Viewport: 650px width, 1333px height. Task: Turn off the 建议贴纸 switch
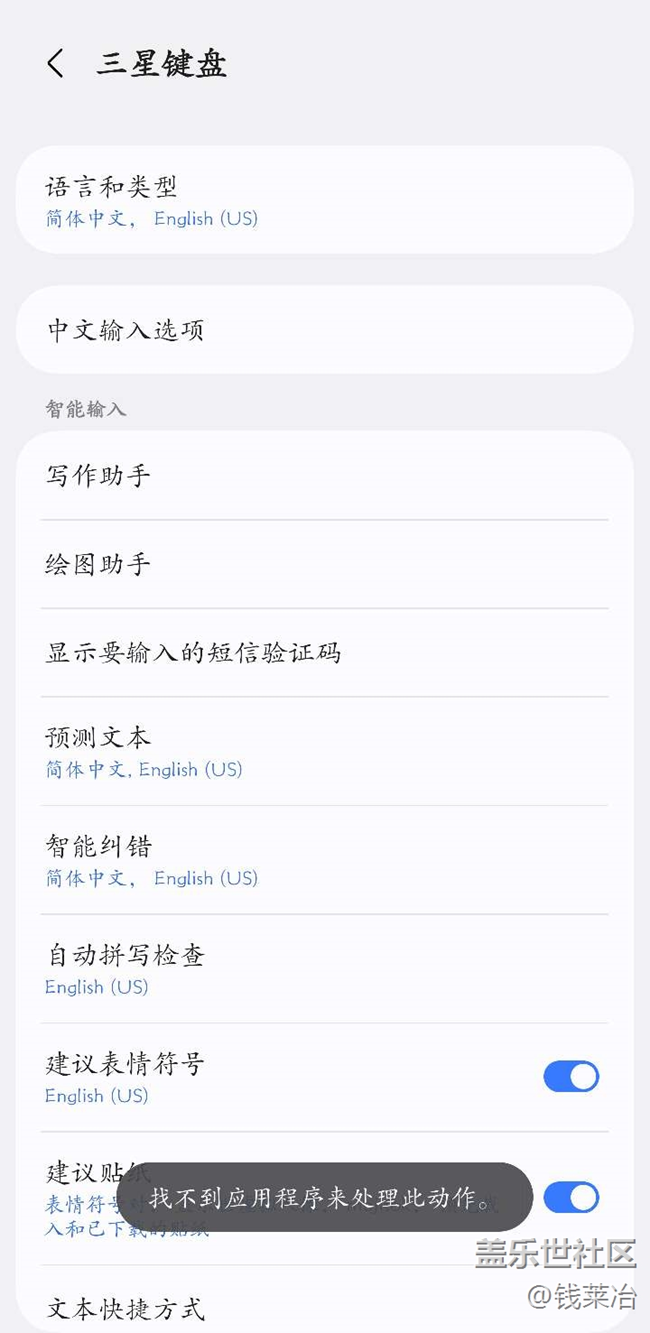click(x=571, y=1197)
